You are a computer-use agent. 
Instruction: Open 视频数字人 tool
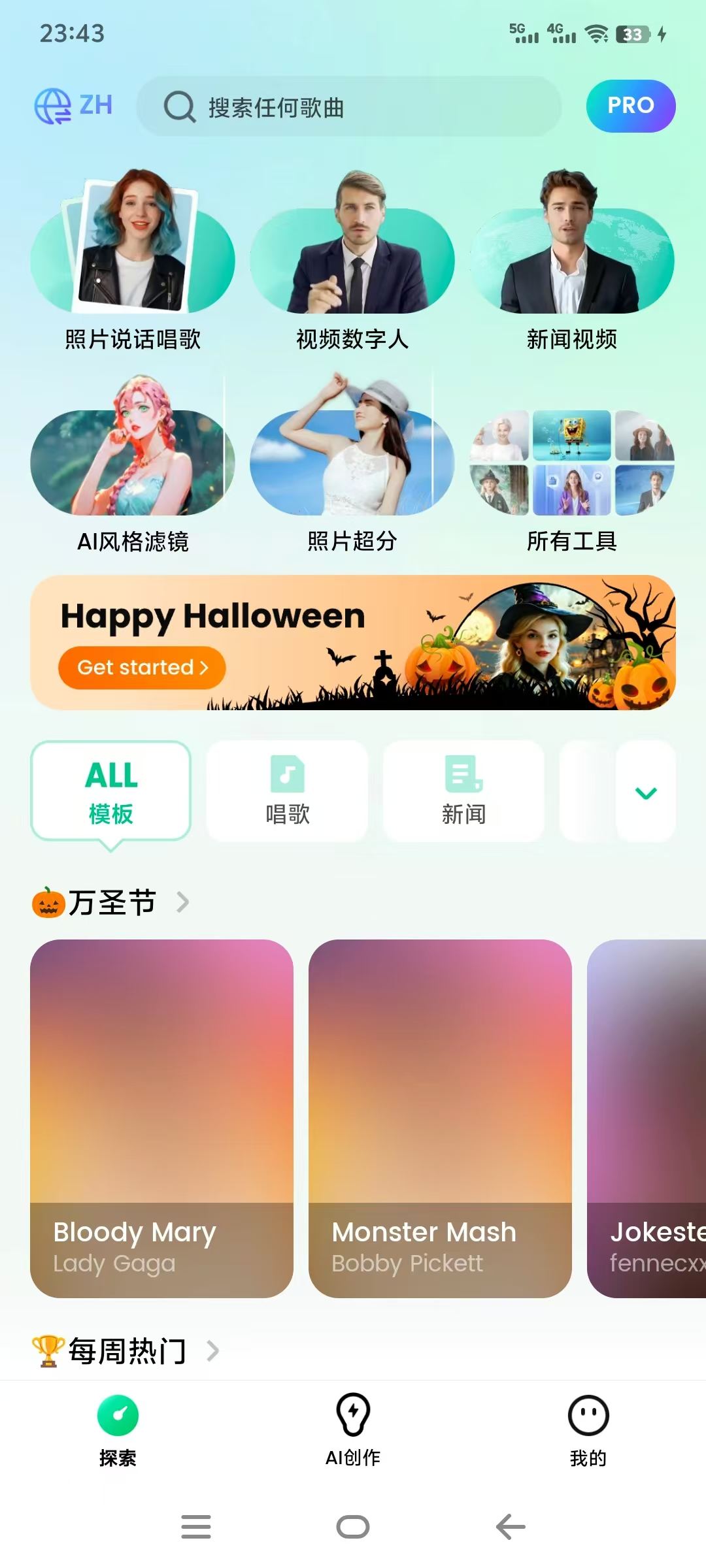[352, 261]
